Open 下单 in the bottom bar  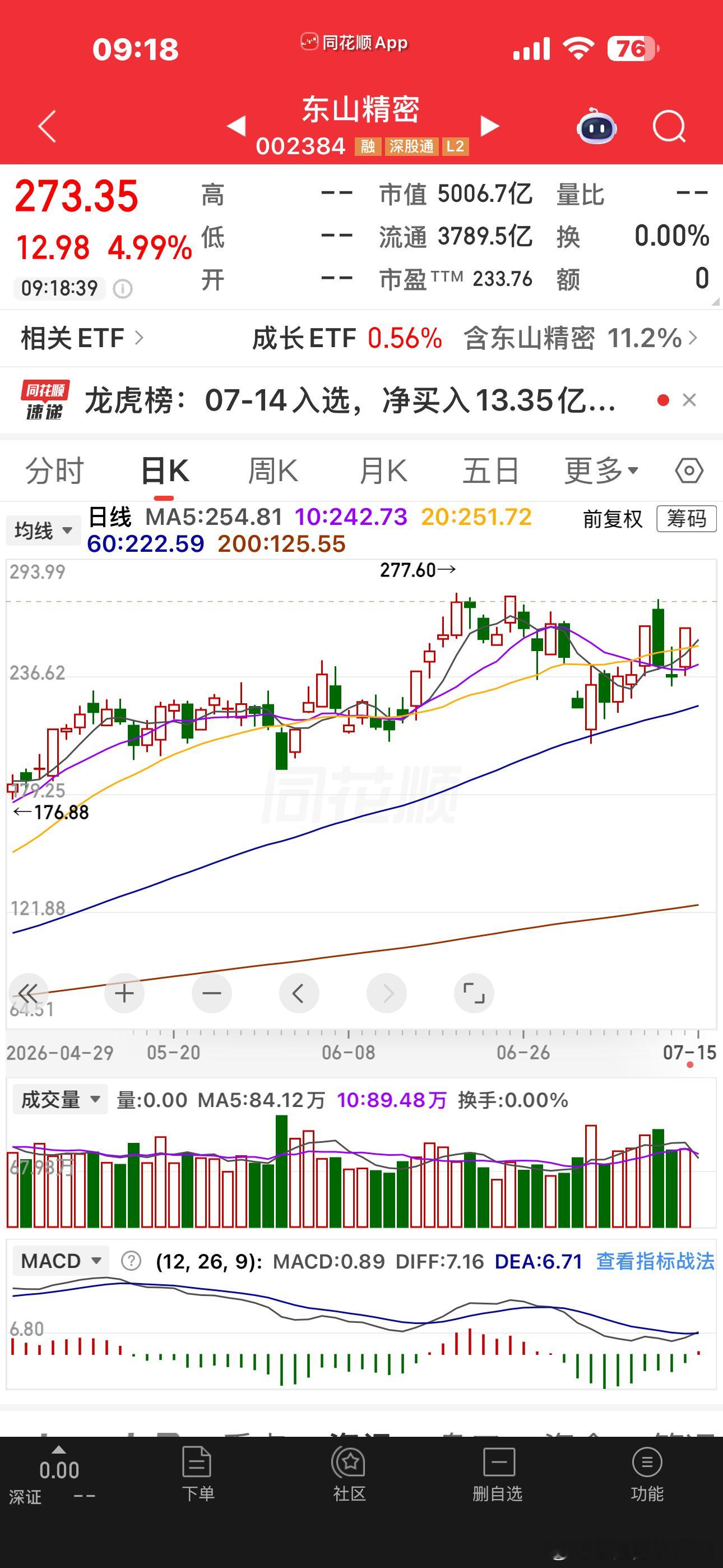pyautogui.click(x=197, y=1474)
